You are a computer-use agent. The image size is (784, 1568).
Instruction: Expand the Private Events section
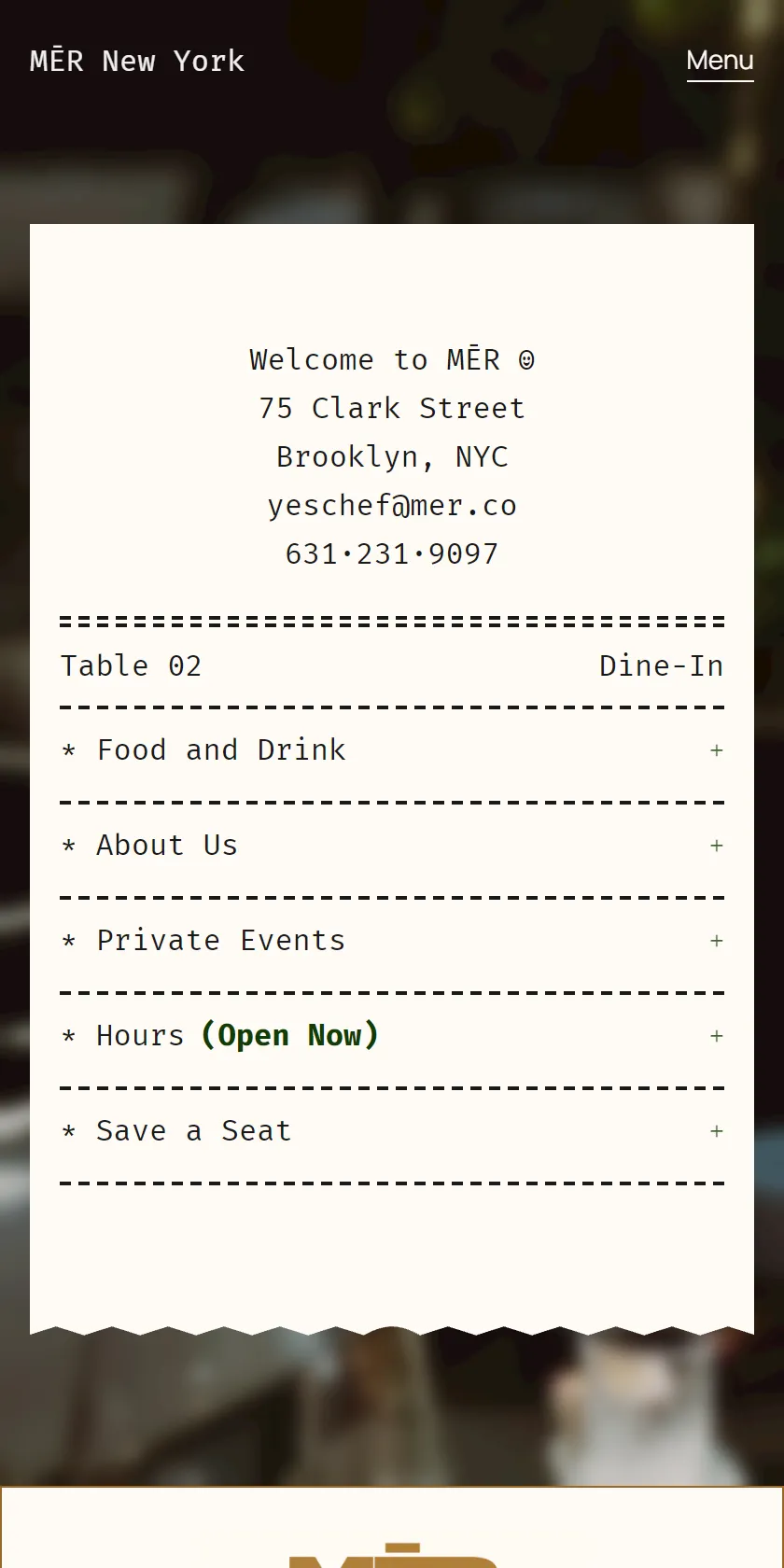tap(392, 941)
